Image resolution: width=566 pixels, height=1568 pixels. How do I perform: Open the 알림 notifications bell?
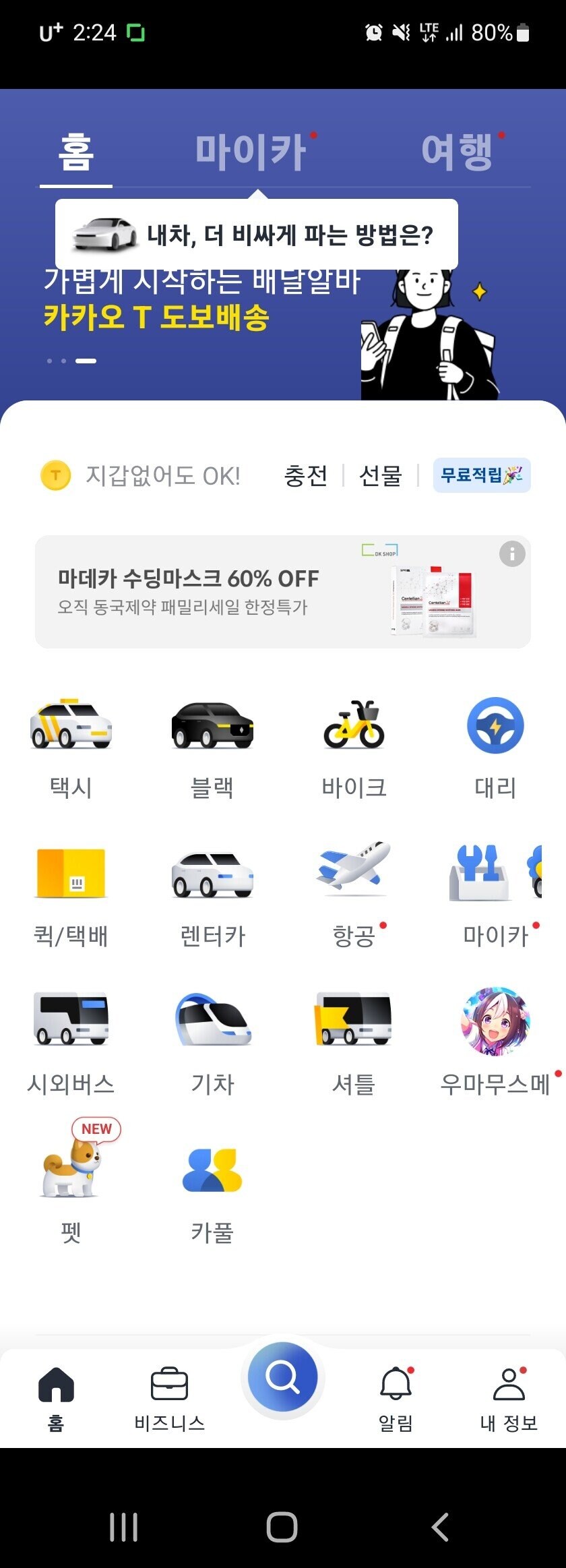pyautogui.click(x=396, y=1389)
